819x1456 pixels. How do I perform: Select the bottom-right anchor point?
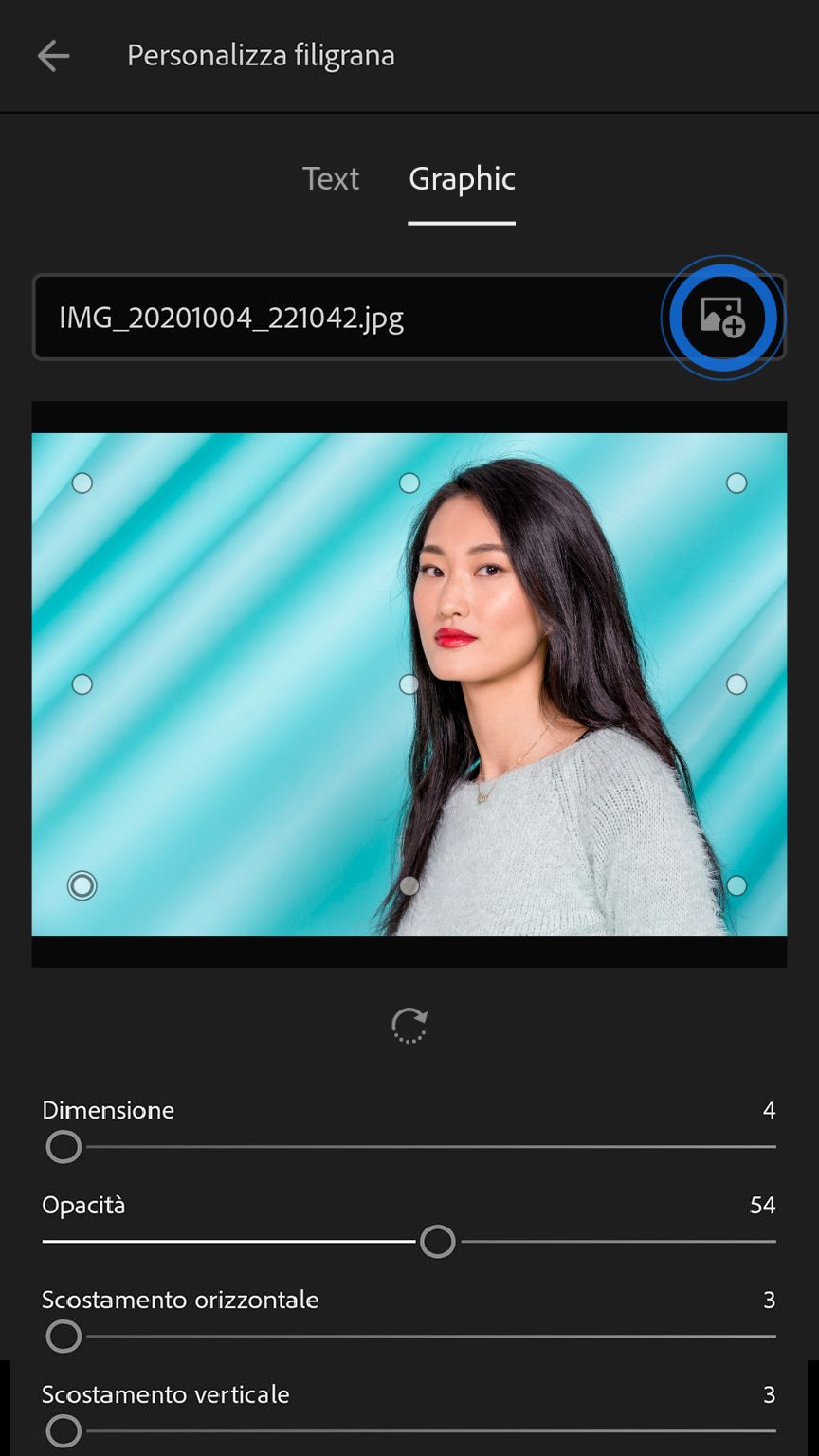tap(737, 884)
